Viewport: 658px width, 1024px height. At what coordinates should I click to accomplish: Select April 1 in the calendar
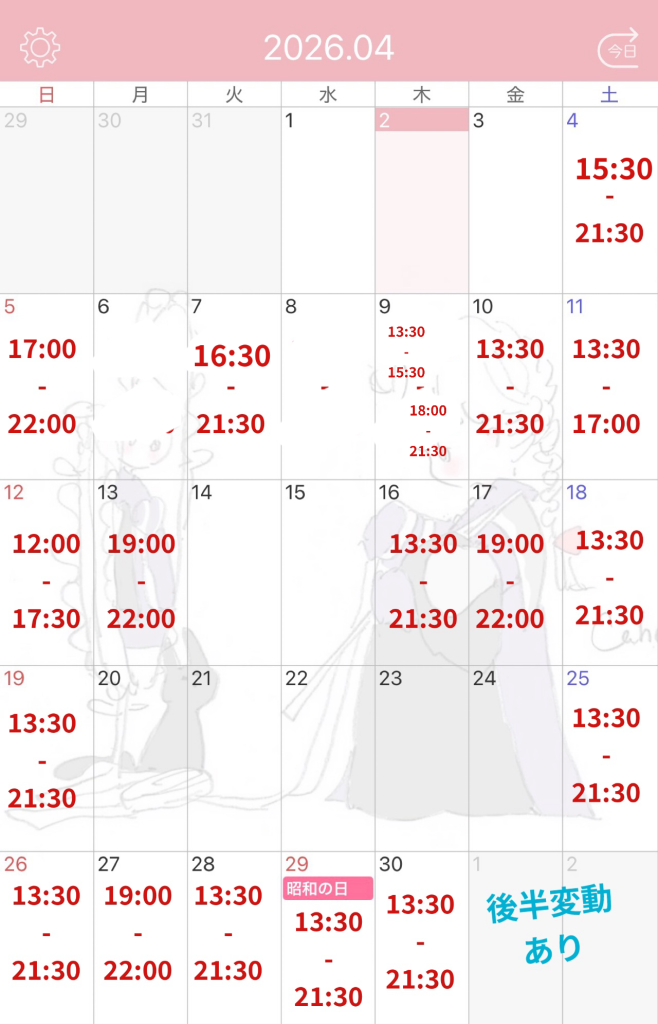328,200
